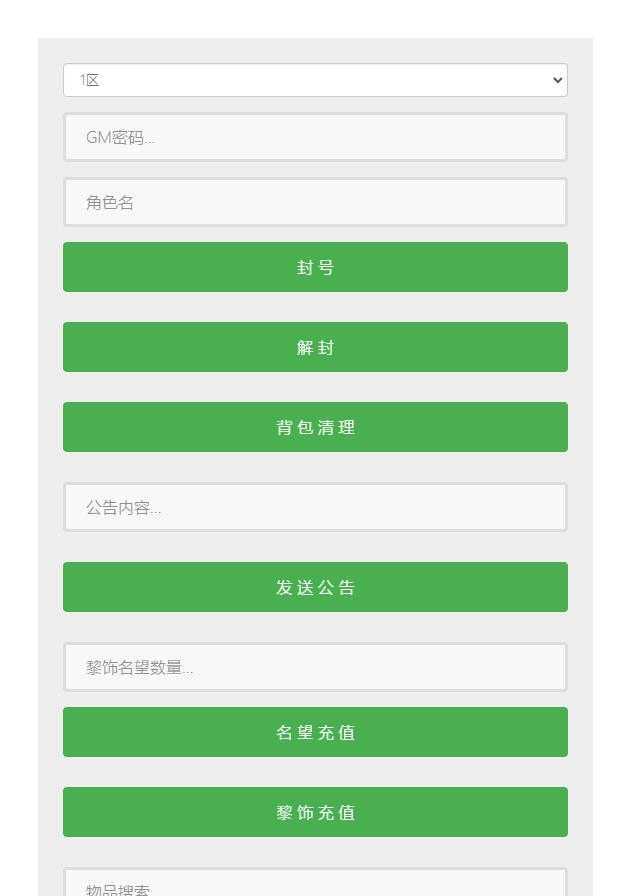This screenshot has width=637, height=896.
Task: Focus the 公告内容 text field
Action: coord(315,507)
